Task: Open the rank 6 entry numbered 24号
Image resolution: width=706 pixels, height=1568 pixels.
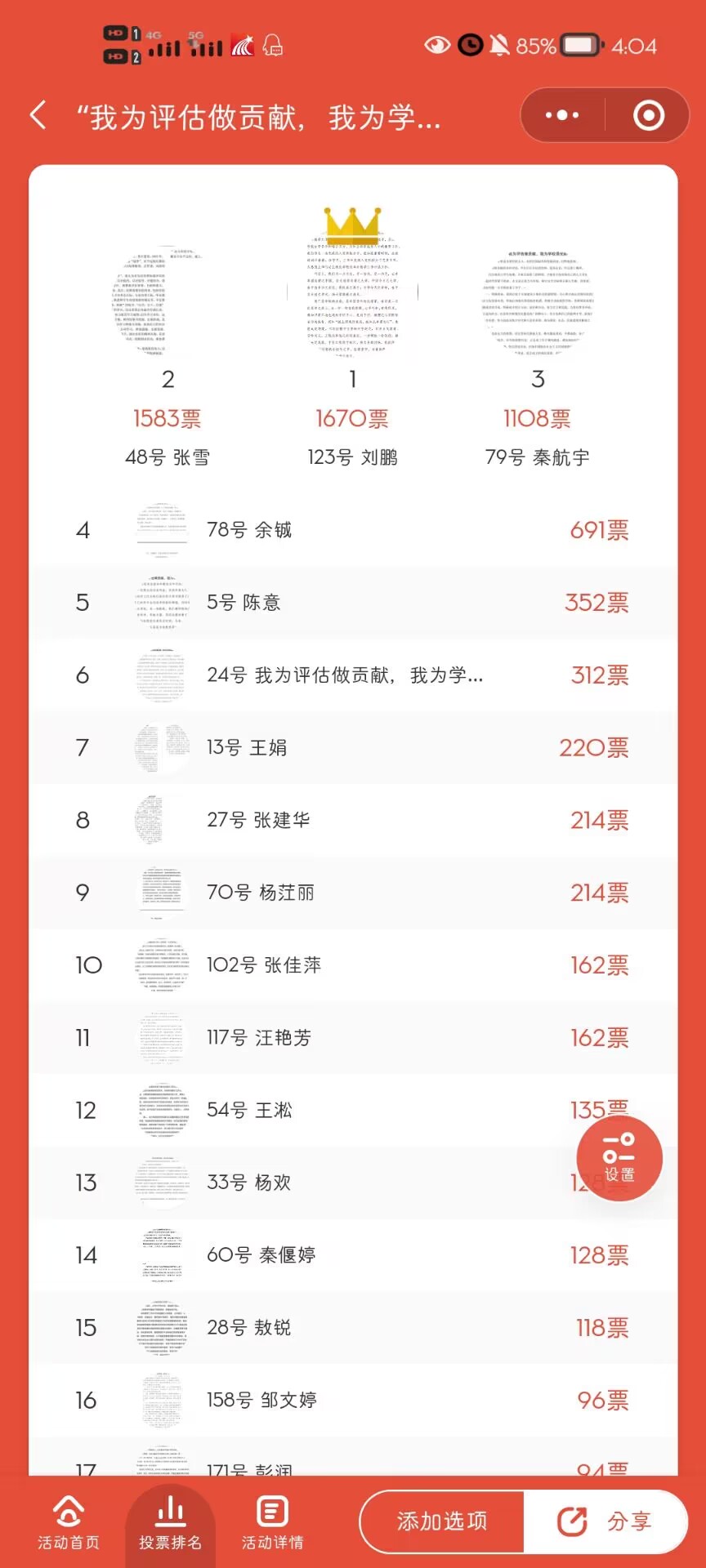Action: 353,675
